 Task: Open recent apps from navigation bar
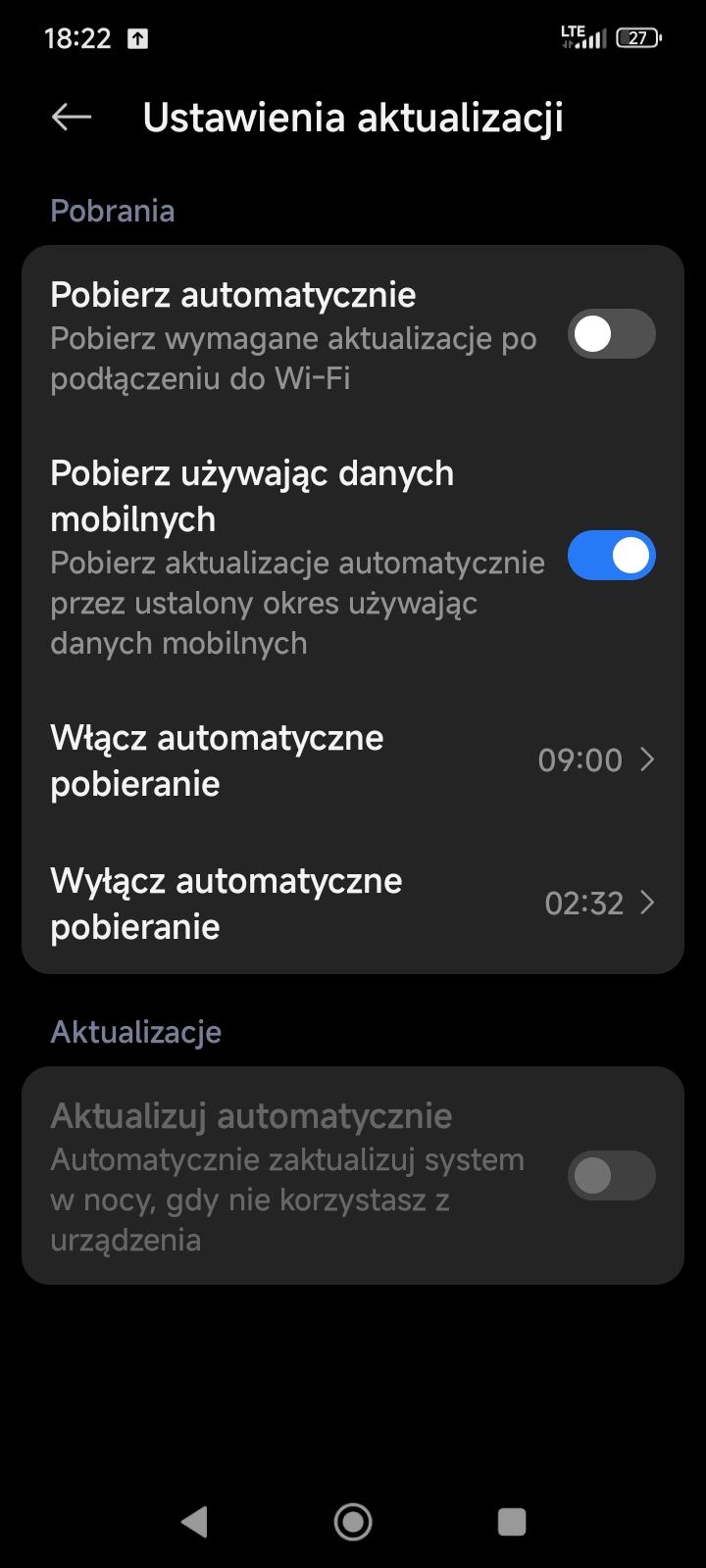pyautogui.click(x=512, y=1521)
